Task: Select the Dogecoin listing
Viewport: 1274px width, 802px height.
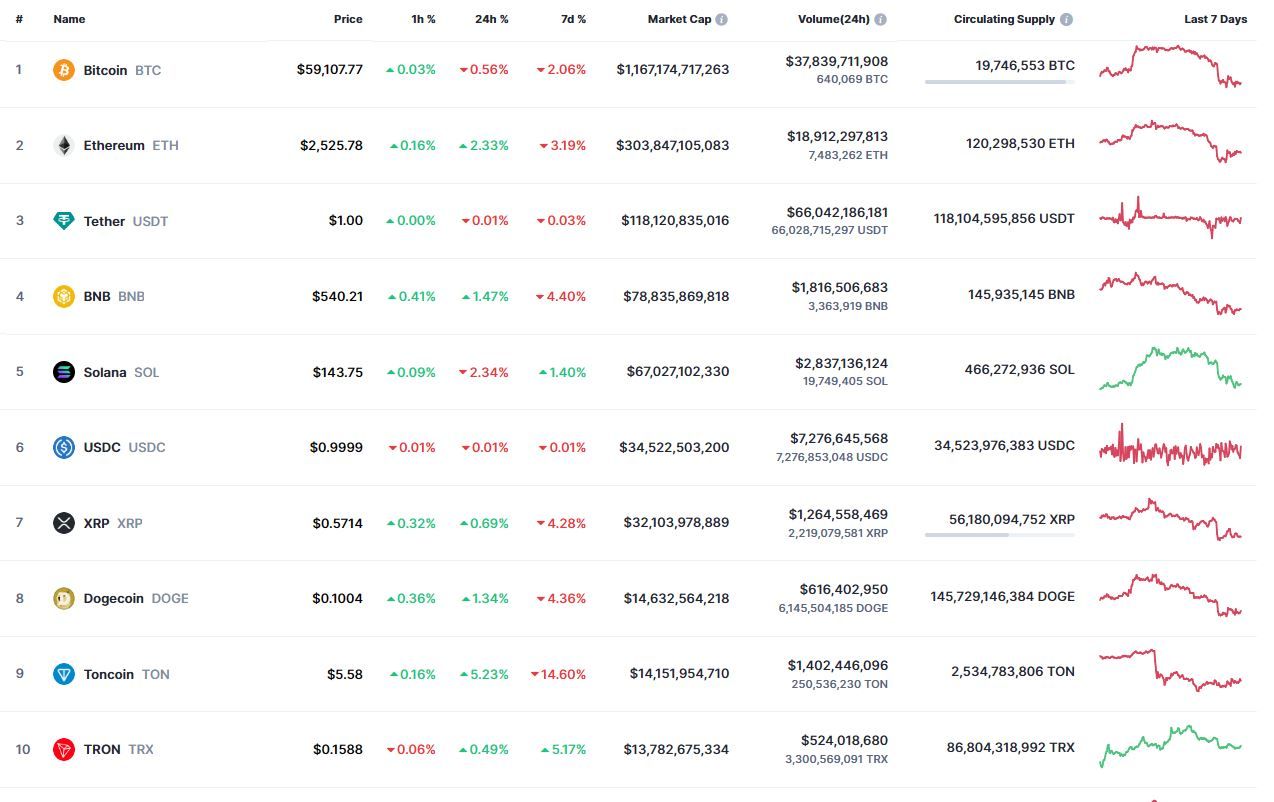Action: (116, 598)
